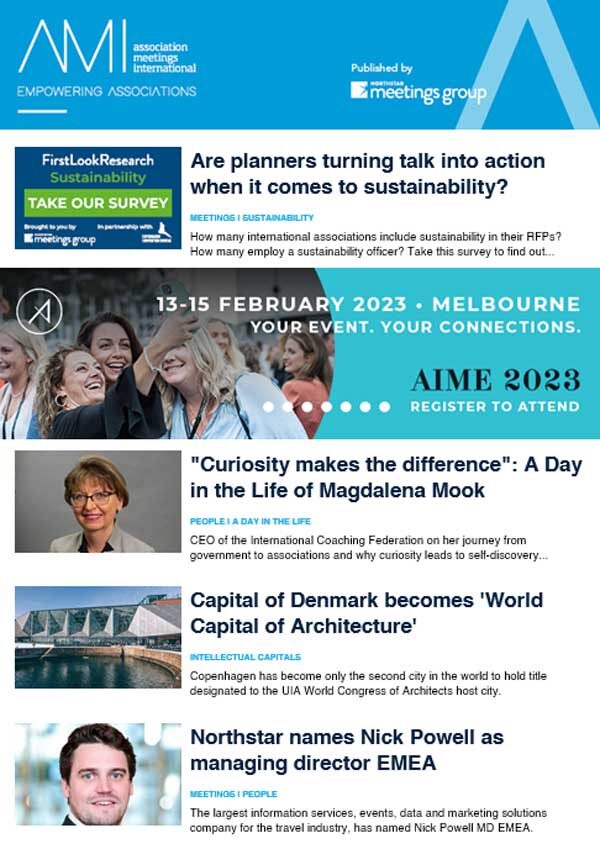600x849 pixels.
Task: Open the Nick Powell managing director EMEA article
Action: pyautogui.click(x=346, y=750)
